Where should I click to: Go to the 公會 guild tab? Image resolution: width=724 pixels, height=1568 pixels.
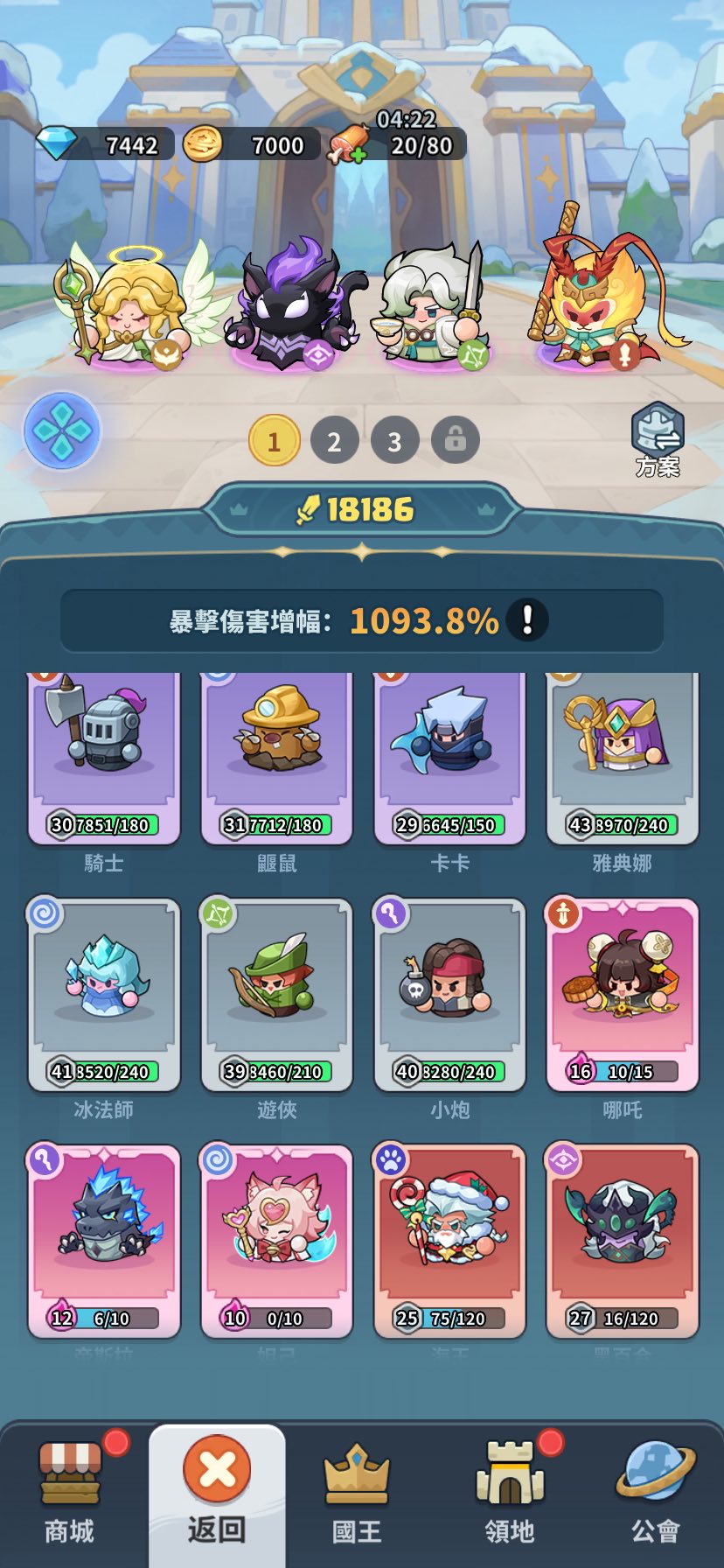click(655, 1494)
